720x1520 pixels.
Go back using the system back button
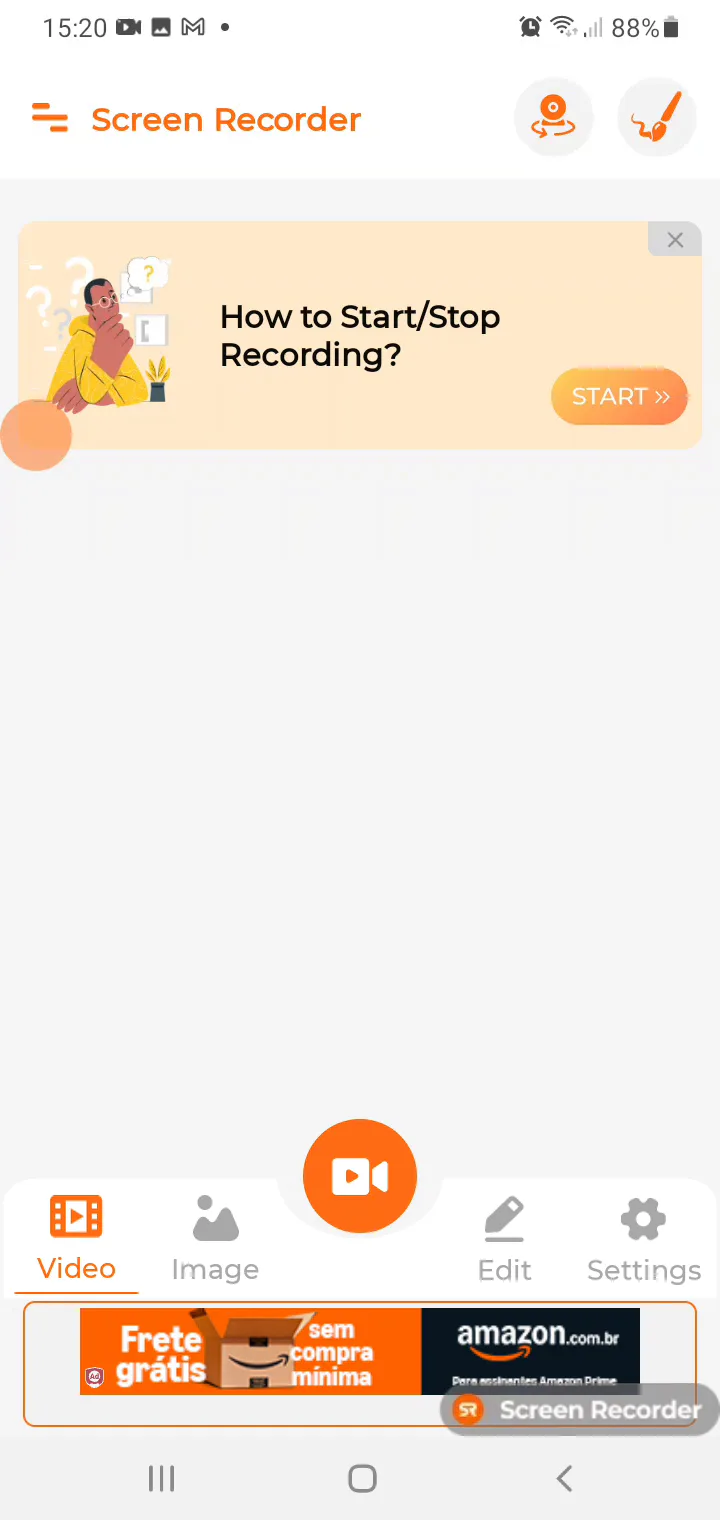[x=564, y=1478]
